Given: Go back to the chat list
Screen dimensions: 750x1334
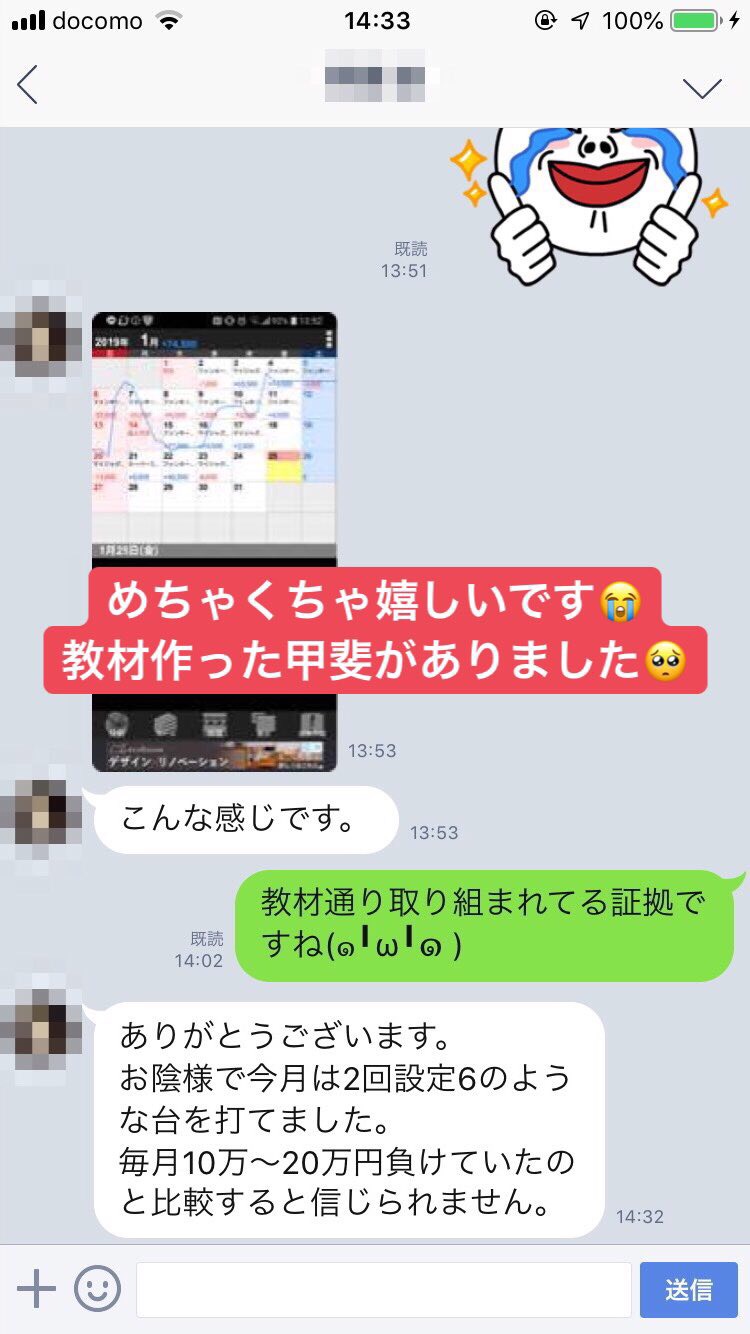Looking at the screenshot, I should pos(28,85).
